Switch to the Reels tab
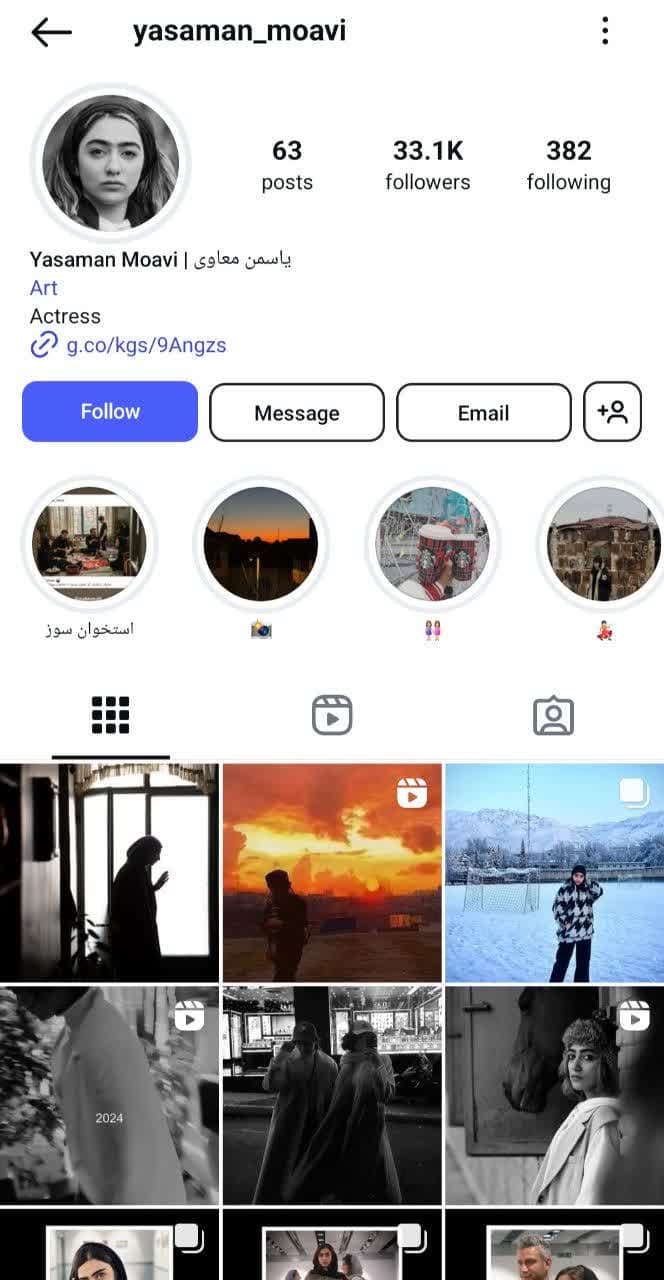This screenshot has height=1280, width=664. (332, 716)
